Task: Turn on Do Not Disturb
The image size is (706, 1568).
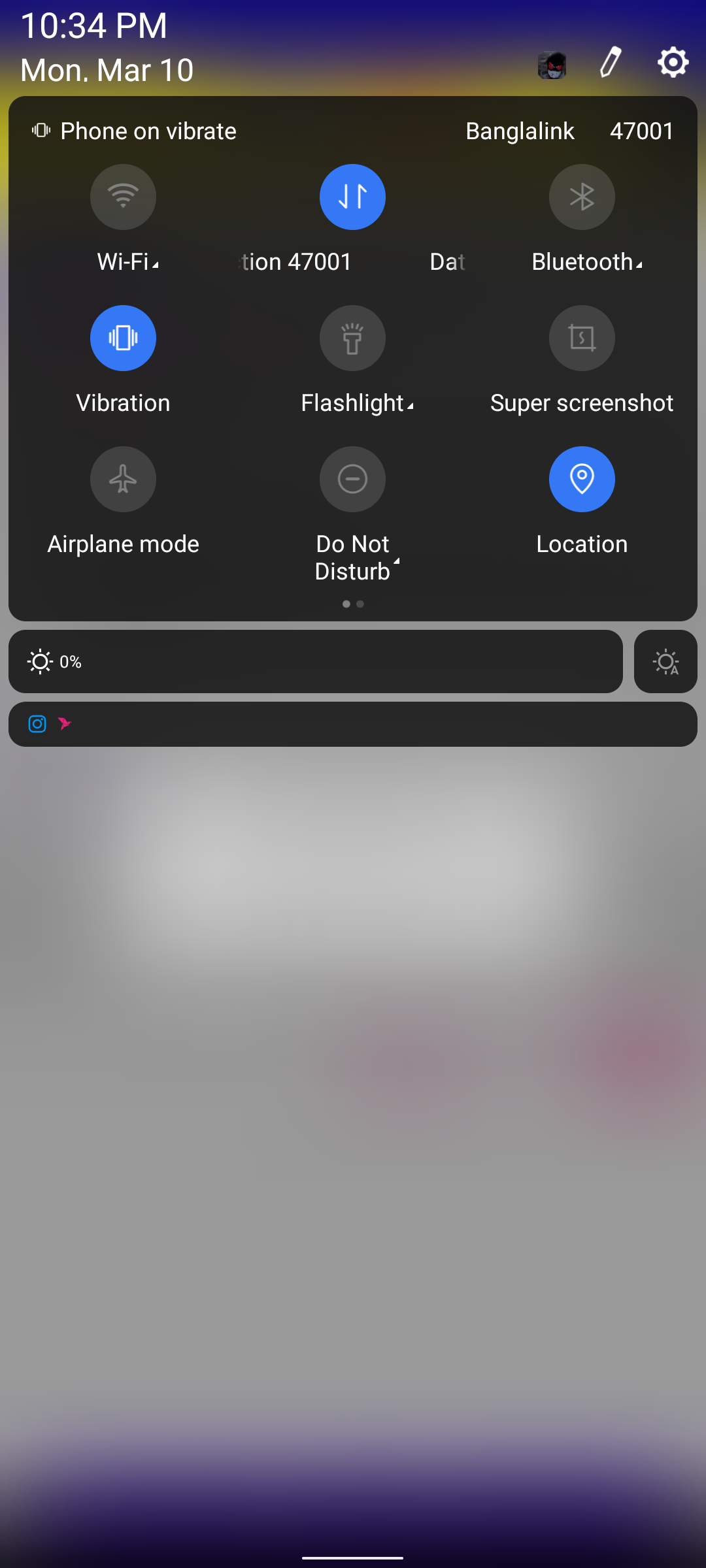Action: [352, 479]
